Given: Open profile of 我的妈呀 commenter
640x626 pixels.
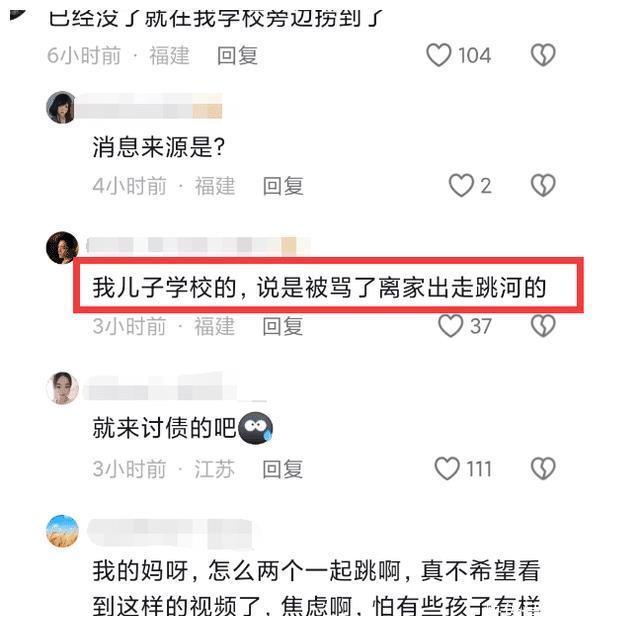Looking at the screenshot, I should pos(62,530).
